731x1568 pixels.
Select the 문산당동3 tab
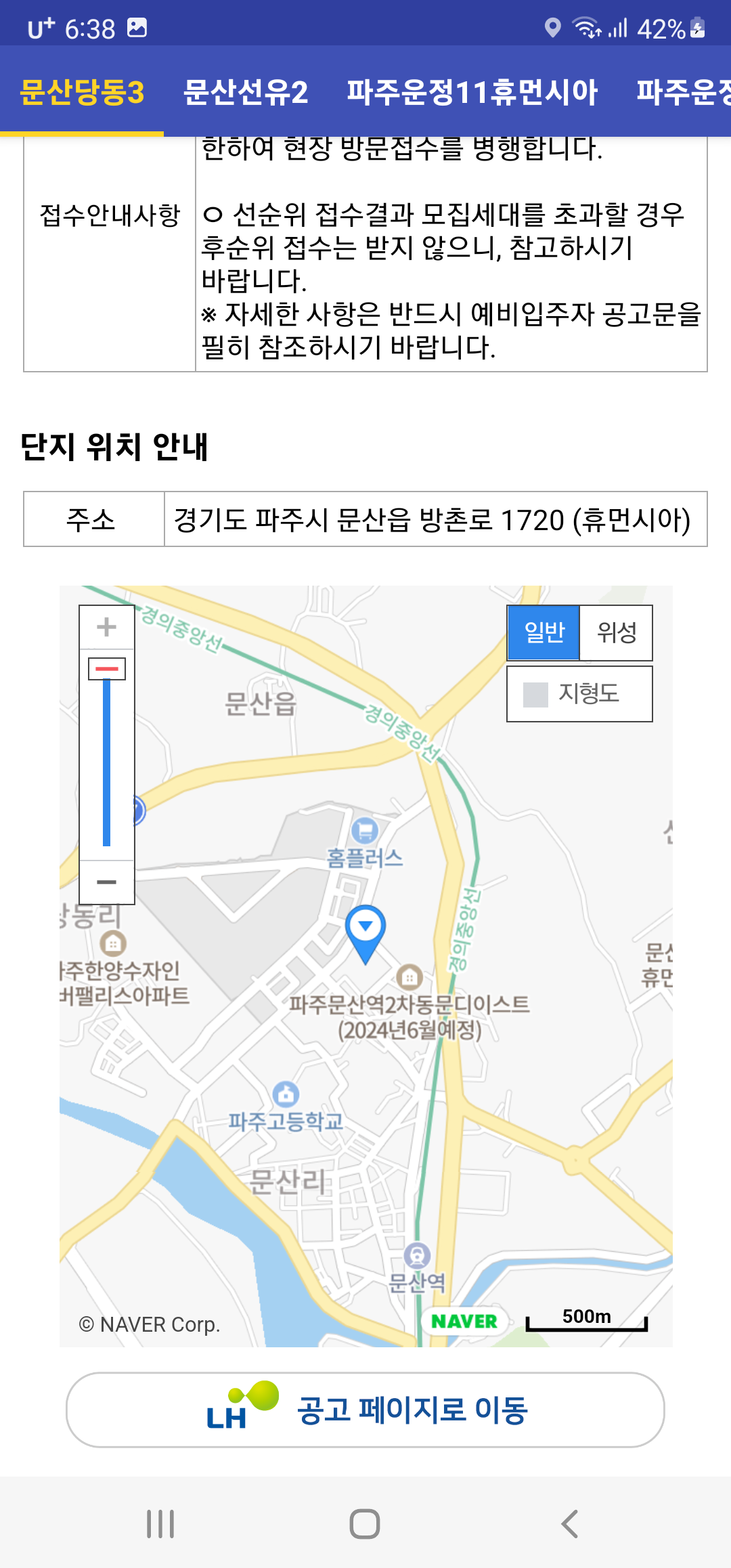[82, 92]
